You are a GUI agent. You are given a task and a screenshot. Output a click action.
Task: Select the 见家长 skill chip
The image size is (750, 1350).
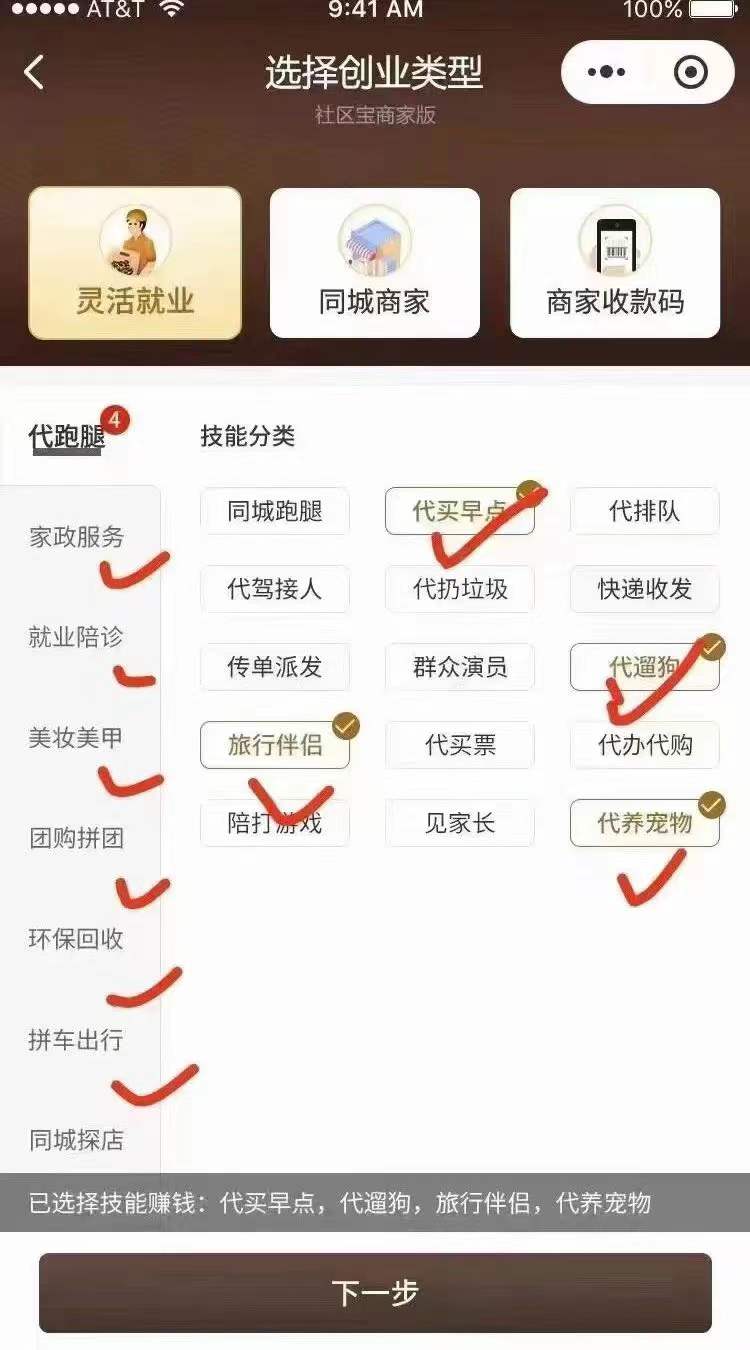pos(460,823)
